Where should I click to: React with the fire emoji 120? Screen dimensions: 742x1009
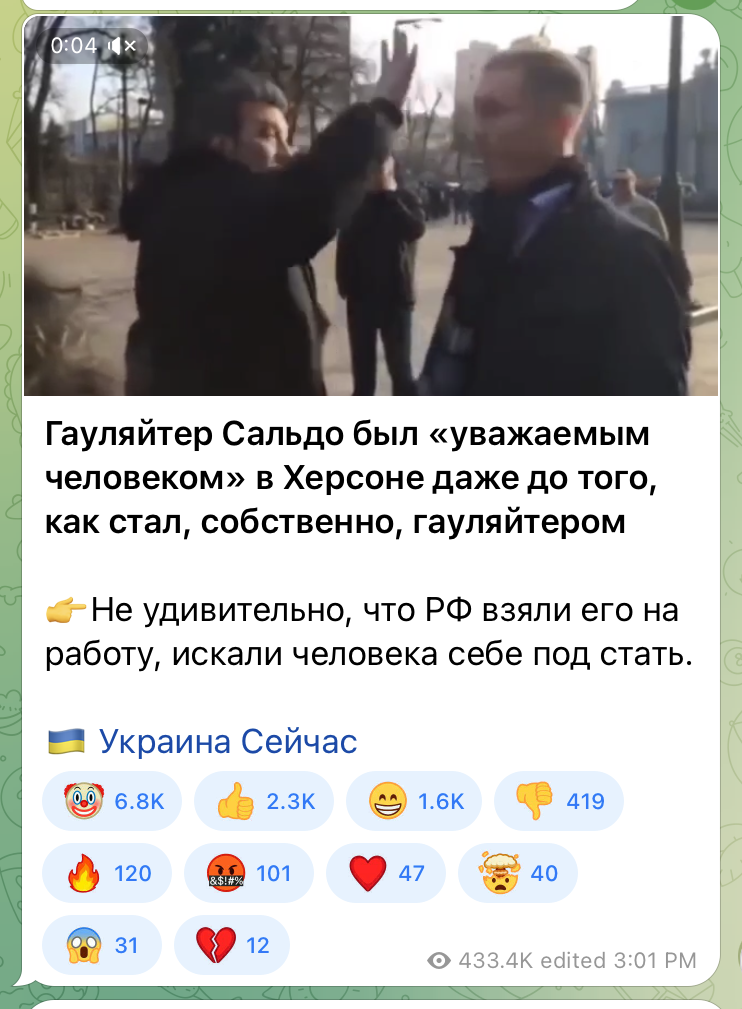coord(107,873)
